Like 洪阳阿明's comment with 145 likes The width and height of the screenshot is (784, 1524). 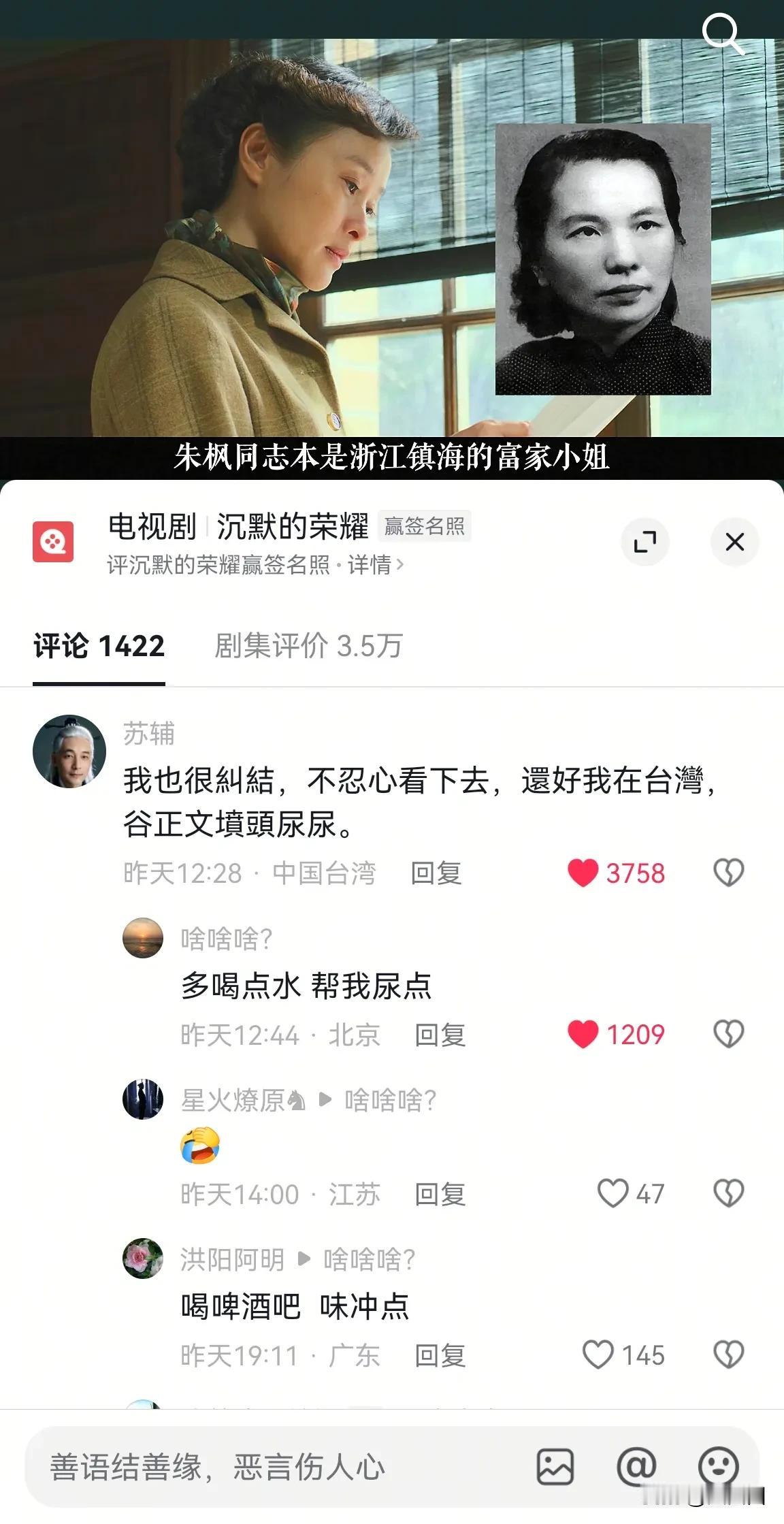598,1355
